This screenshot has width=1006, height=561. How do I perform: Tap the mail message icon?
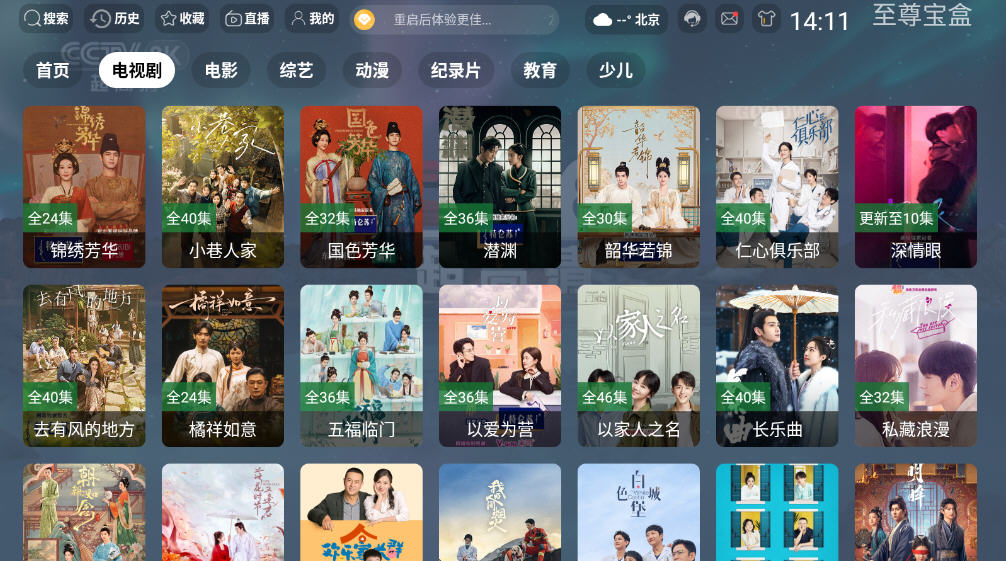tap(730, 19)
